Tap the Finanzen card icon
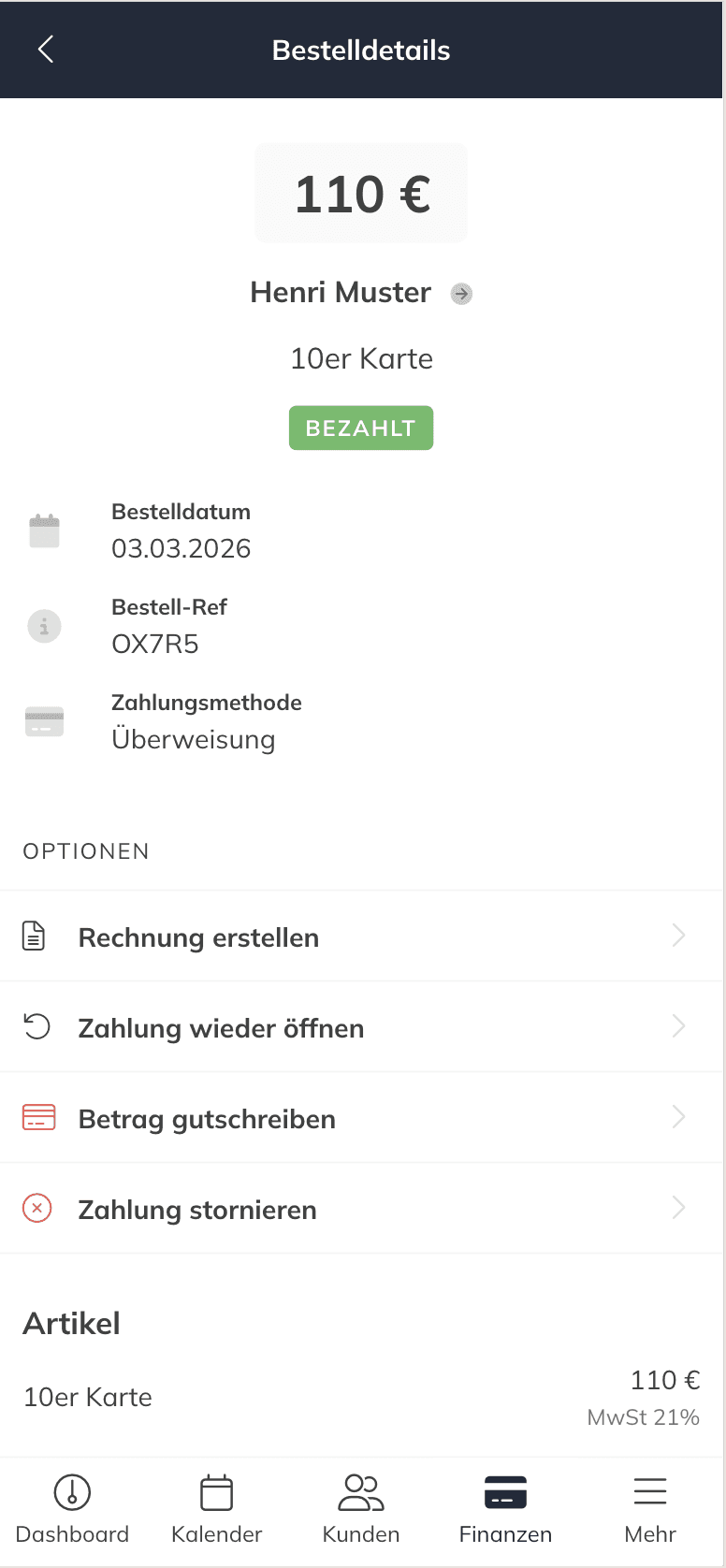 point(504,1493)
